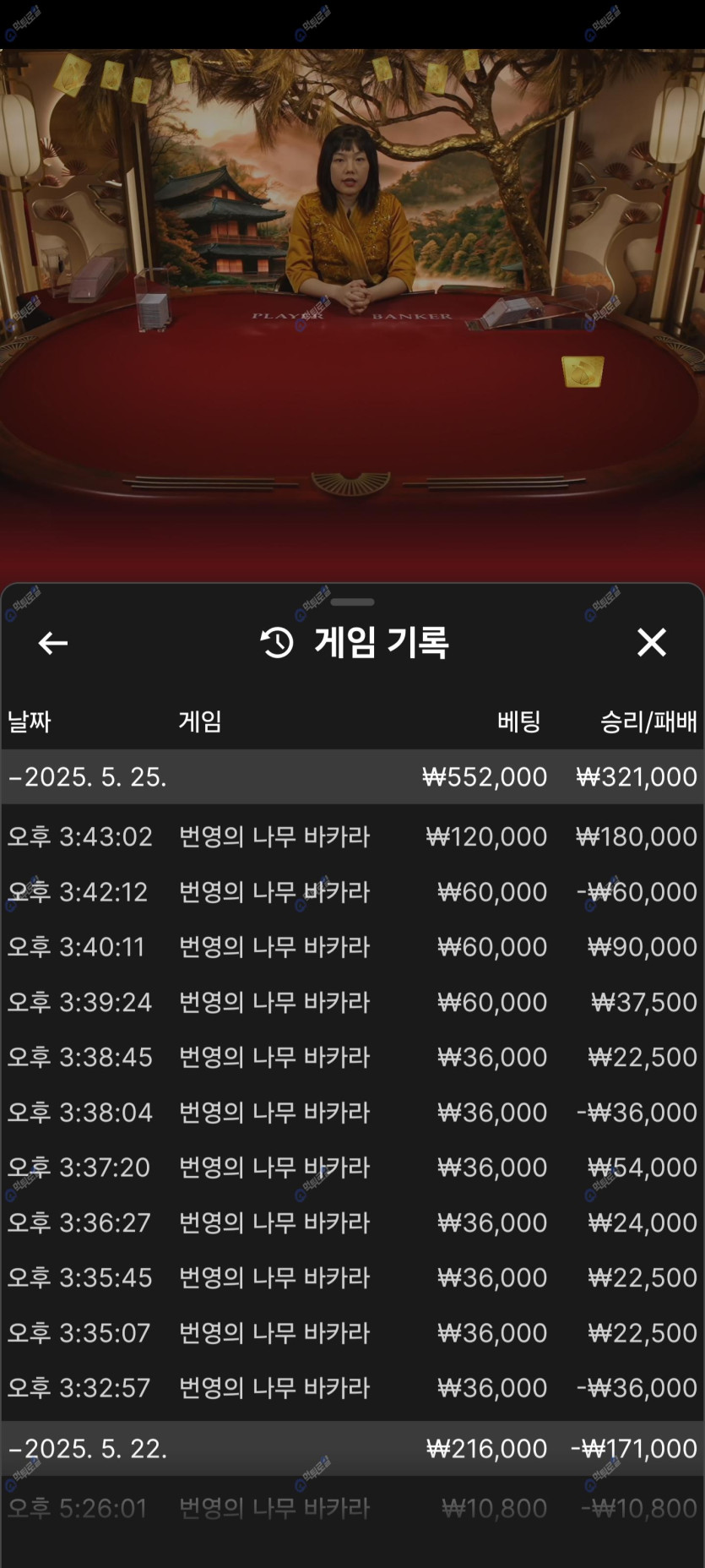Open the 오후 3:40:11 game record
Viewport: 705px width, 1568px height.
352,947
